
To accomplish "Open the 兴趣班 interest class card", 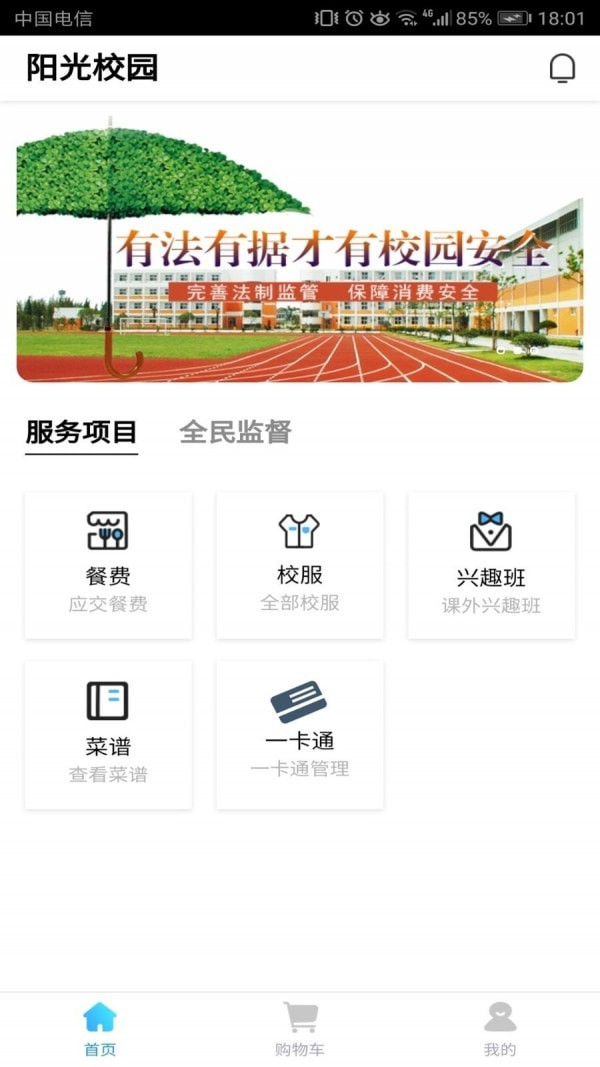I will click(491, 565).
